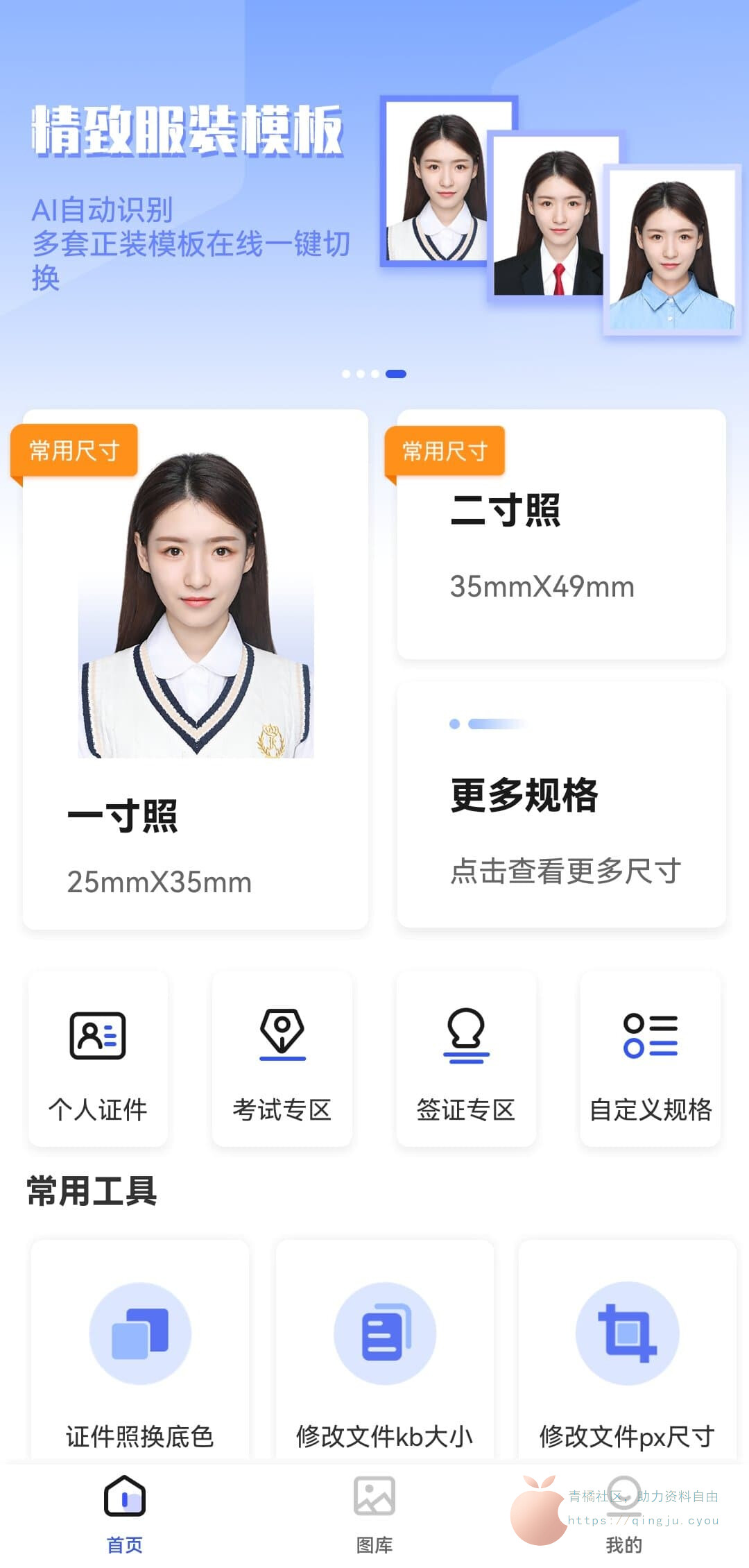The image size is (749, 1568).
Task: Select the 修改文件px尺寸 tool
Action: tap(627, 1353)
